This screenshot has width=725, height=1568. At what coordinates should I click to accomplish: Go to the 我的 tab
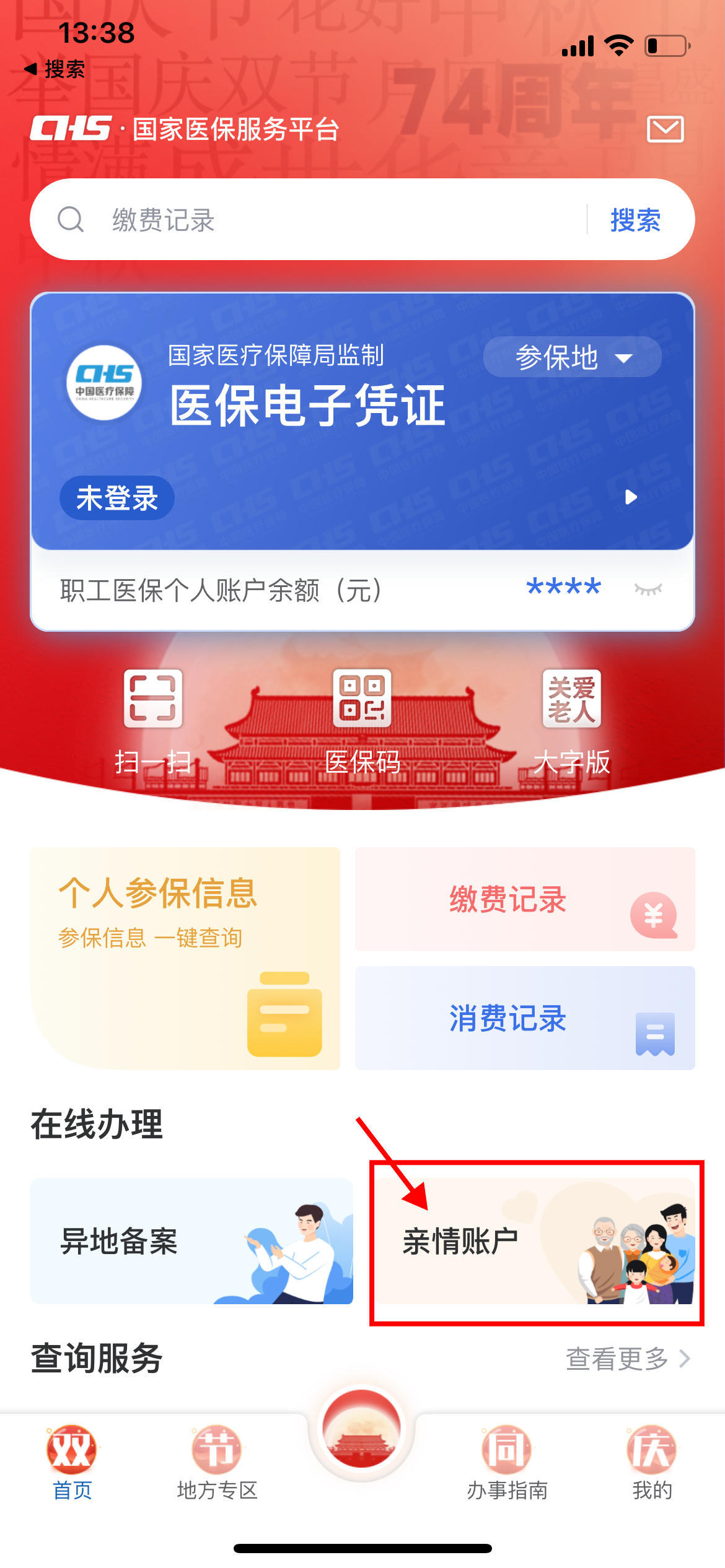[x=652, y=1464]
